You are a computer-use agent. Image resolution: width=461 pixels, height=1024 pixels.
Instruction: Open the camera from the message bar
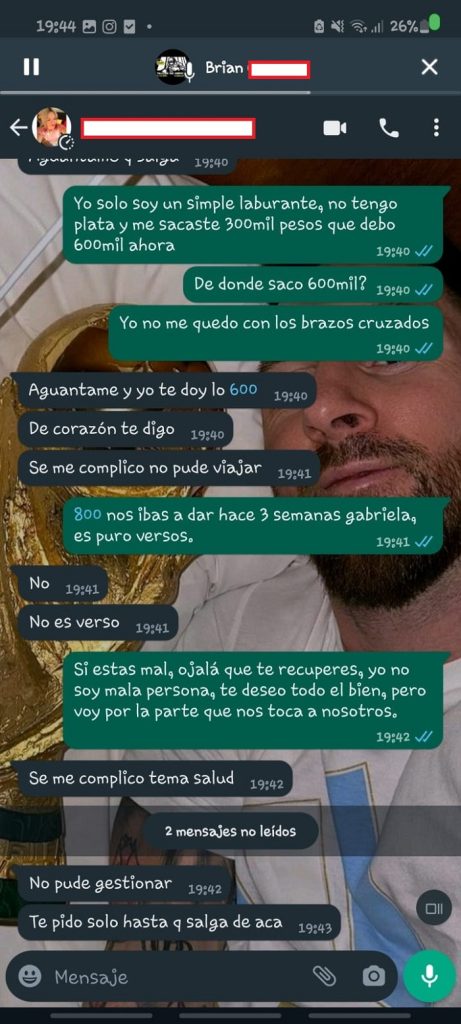click(374, 976)
